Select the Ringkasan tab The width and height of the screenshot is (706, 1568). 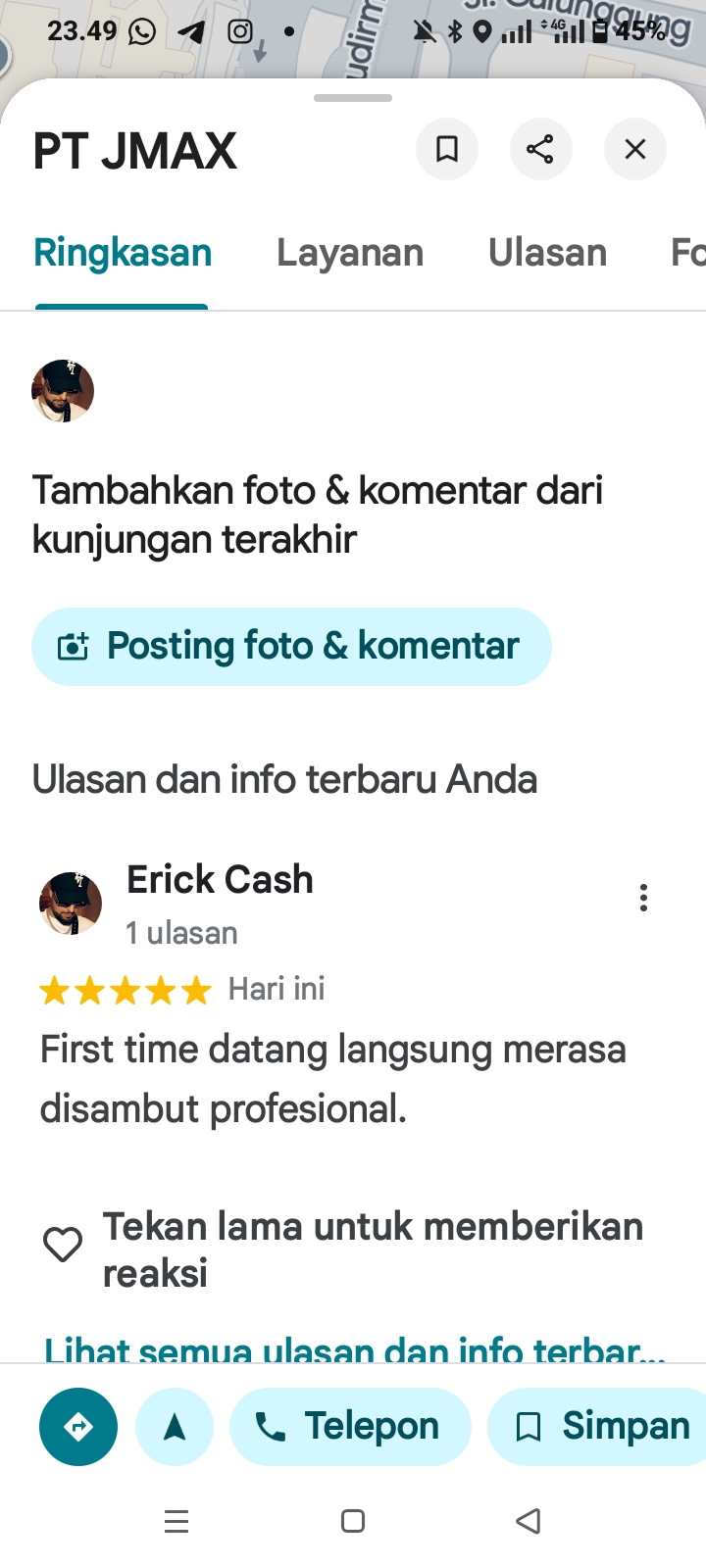[123, 253]
